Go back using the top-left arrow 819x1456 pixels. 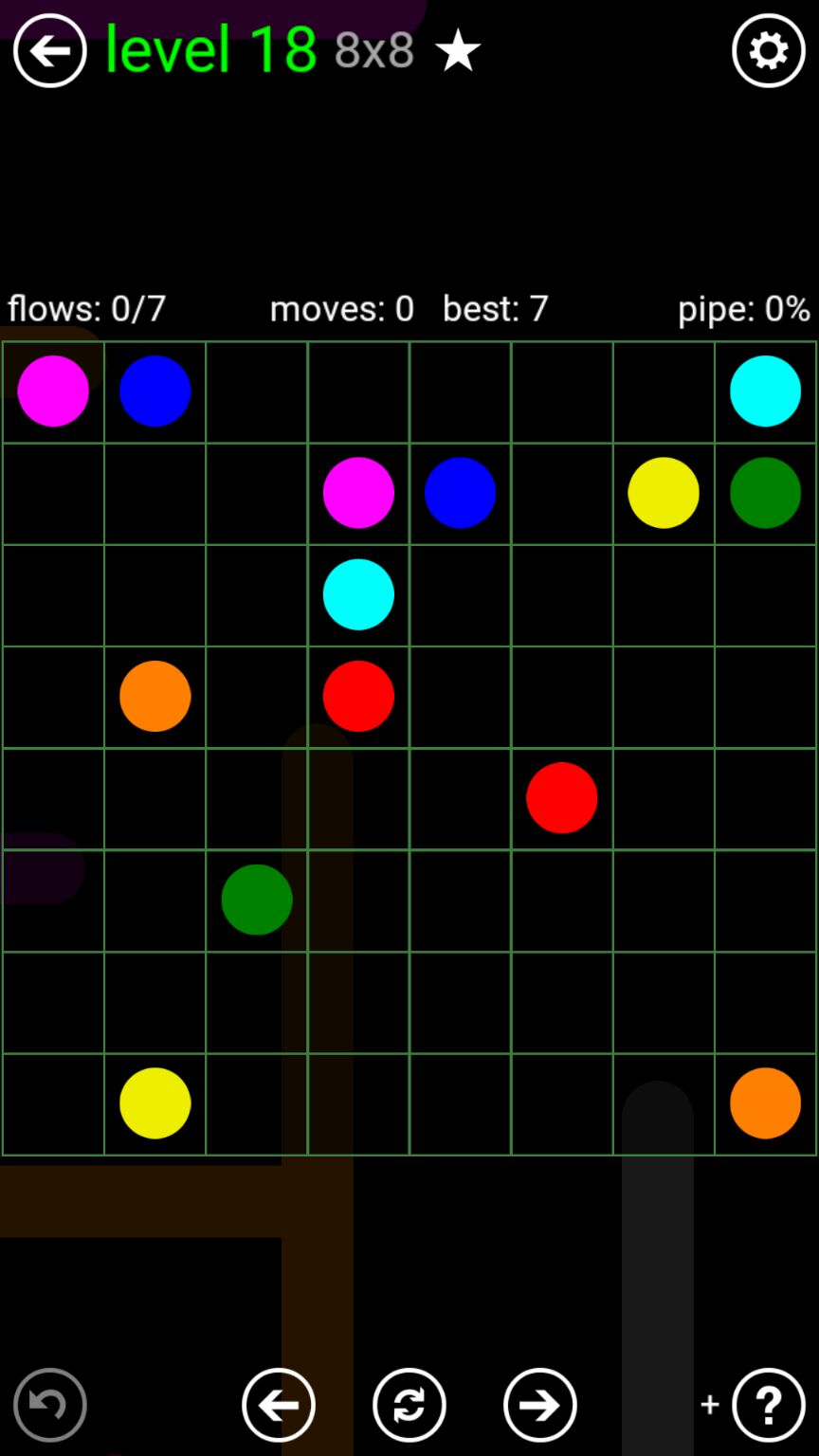(49, 51)
